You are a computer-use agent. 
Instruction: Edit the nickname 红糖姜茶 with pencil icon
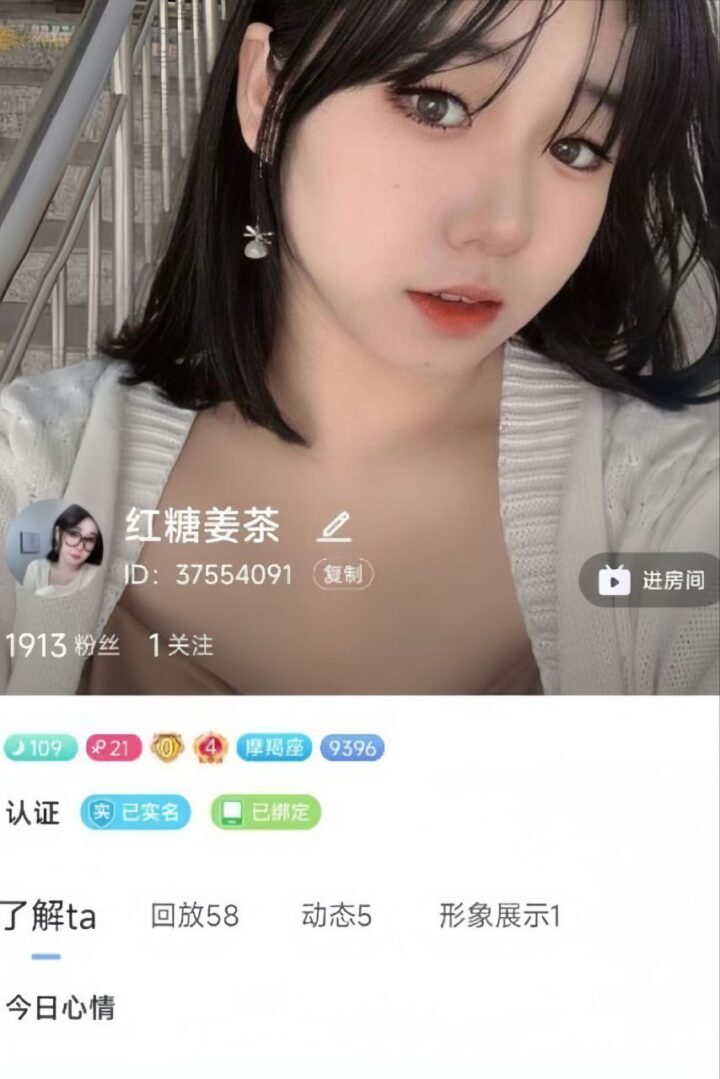click(x=334, y=525)
